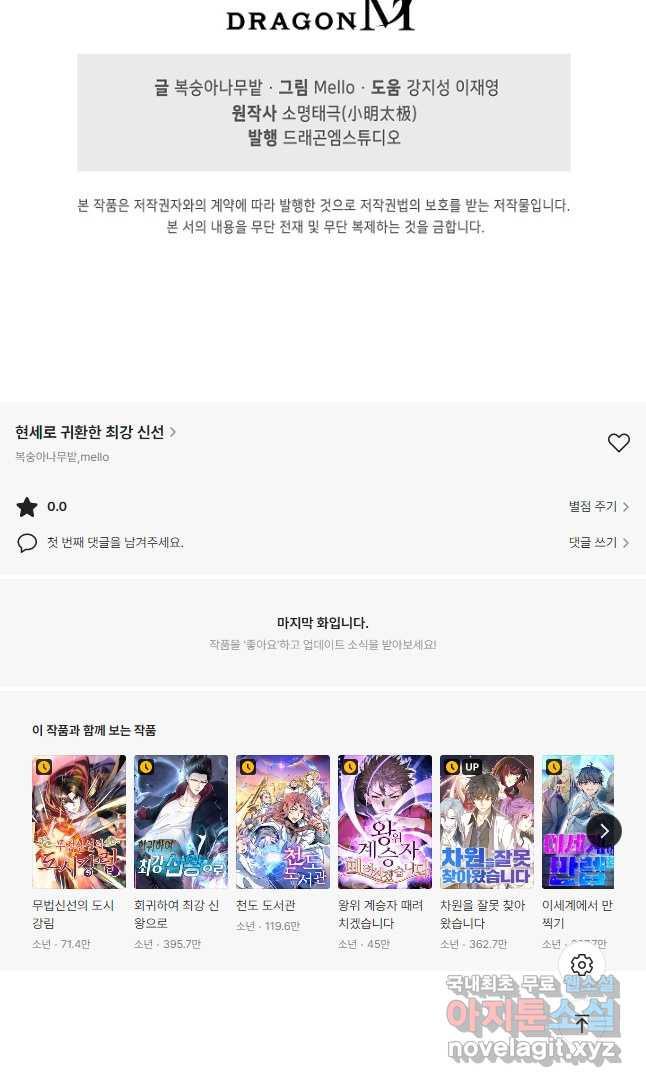Open 무법신선의 도시 강림 webtoon
This screenshot has width=646, height=1087.
click(79, 822)
